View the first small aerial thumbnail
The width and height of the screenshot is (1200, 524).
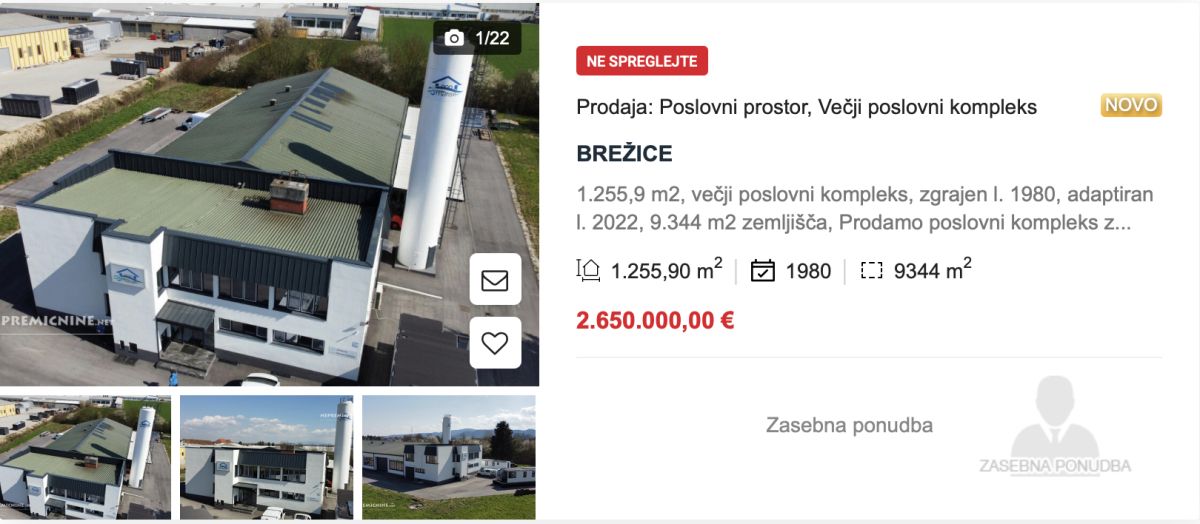click(x=86, y=457)
